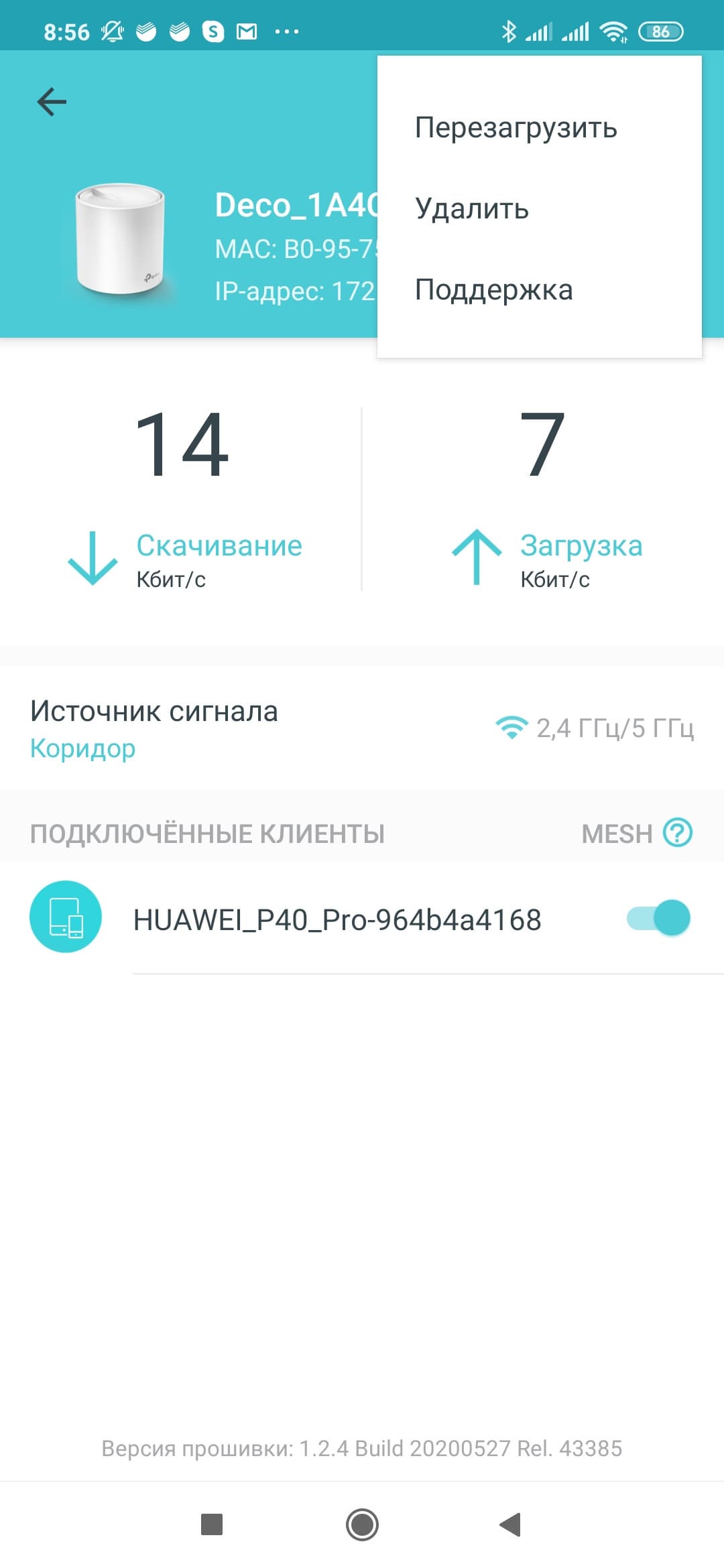Open signal source Коридор
This screenshot has width=724, height=1568.
pyautogui.click(x=83, y=748)
